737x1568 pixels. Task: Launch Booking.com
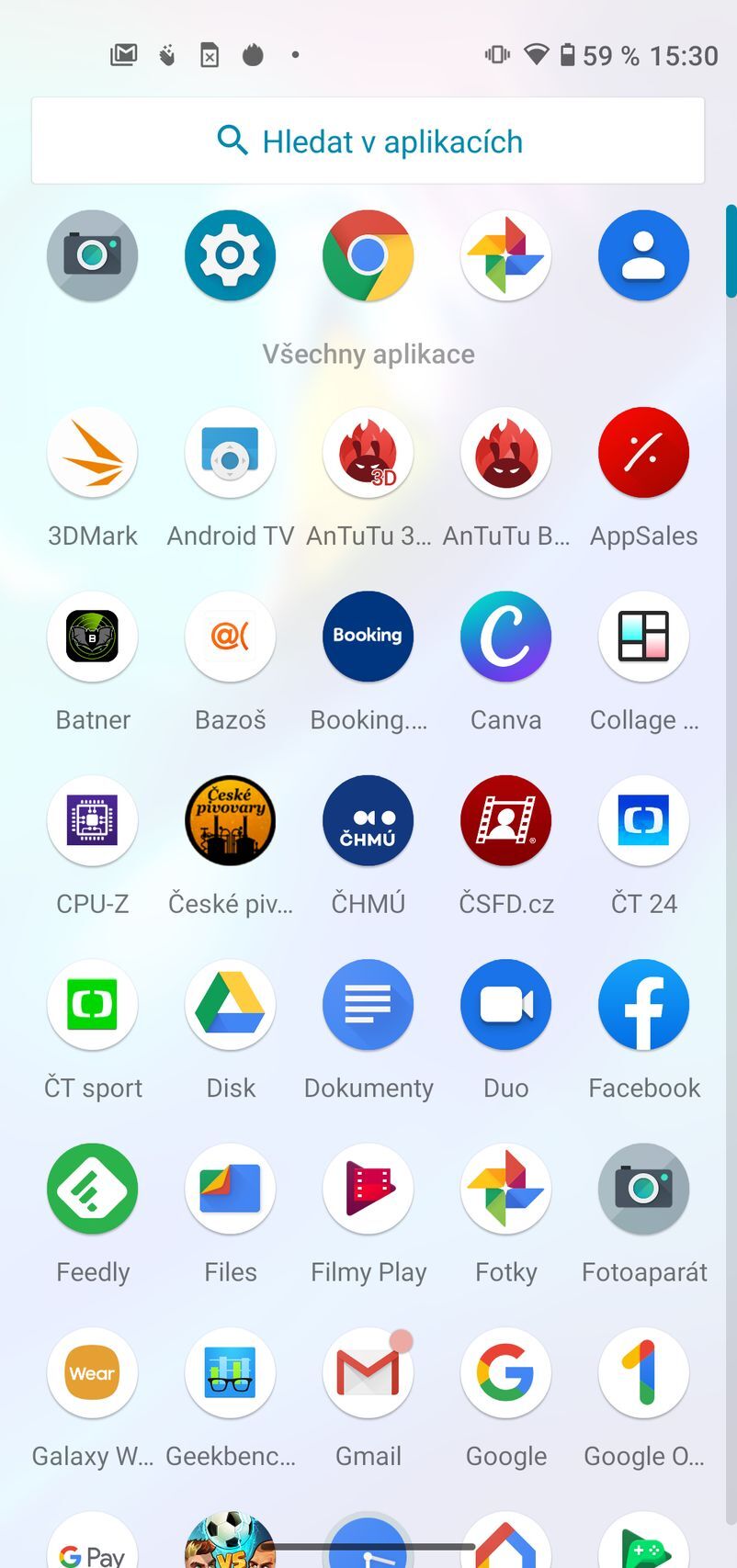[x=368, y=637]
